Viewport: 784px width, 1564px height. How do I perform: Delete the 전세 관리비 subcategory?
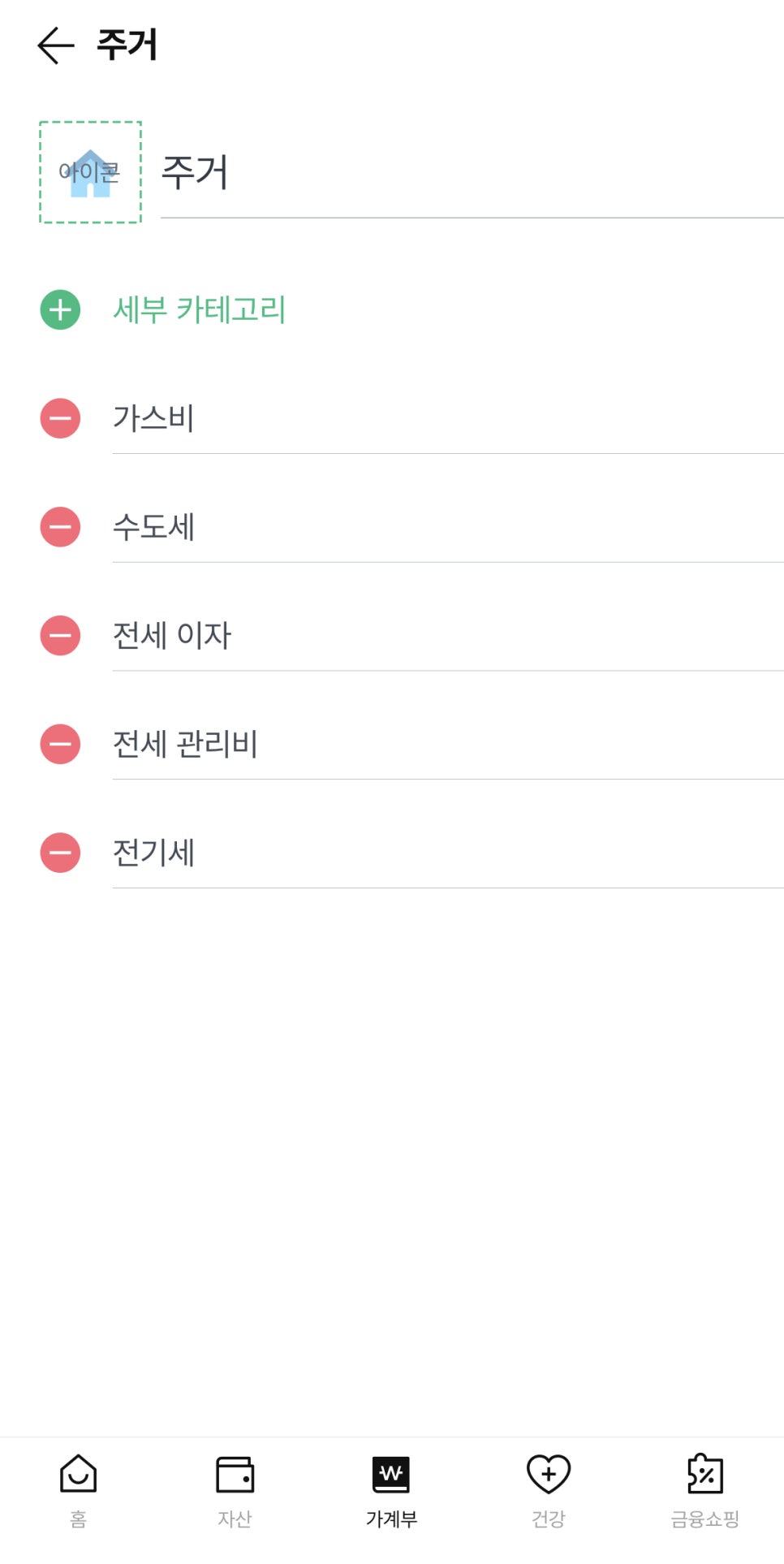(x=60, y=744)
